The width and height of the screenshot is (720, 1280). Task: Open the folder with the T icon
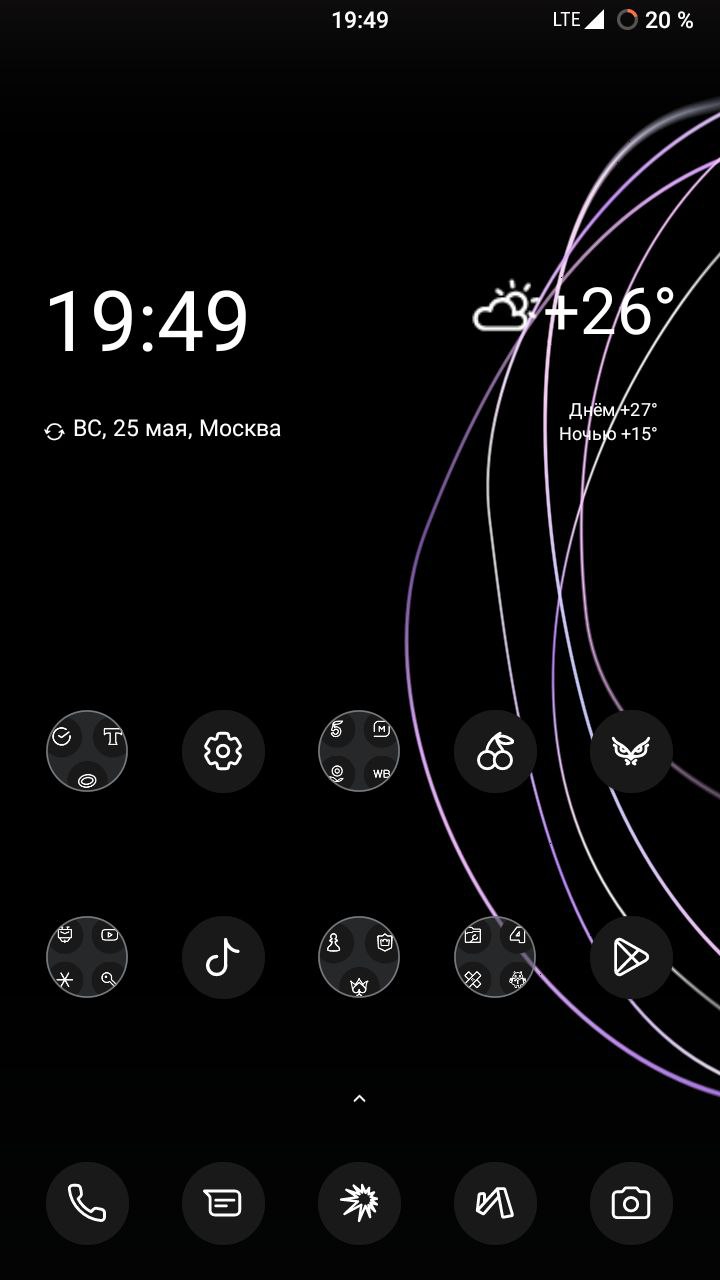[x=87, y=751]
